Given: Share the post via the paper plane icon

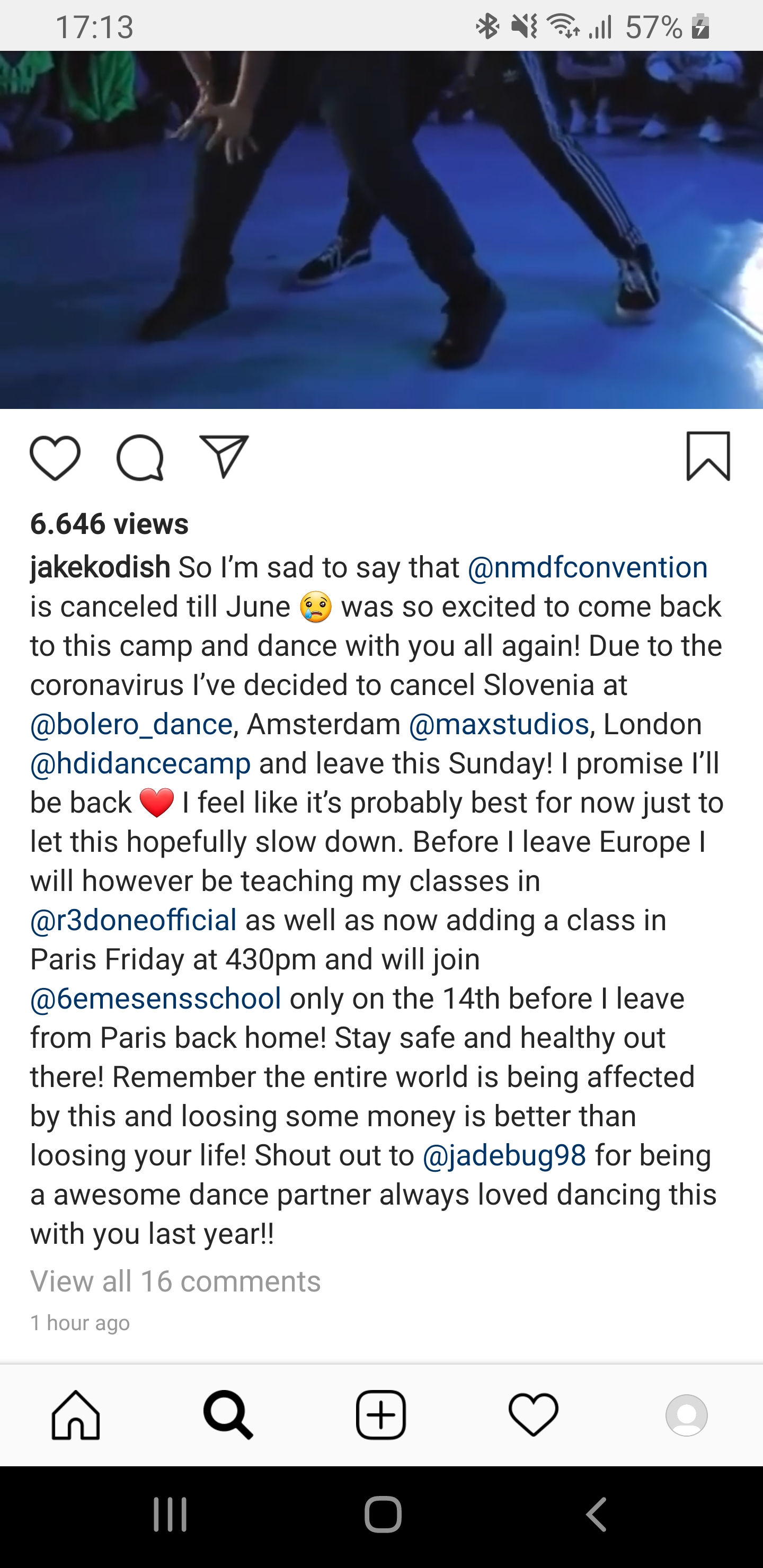Looking at the screenshot, I should (224, 457).
